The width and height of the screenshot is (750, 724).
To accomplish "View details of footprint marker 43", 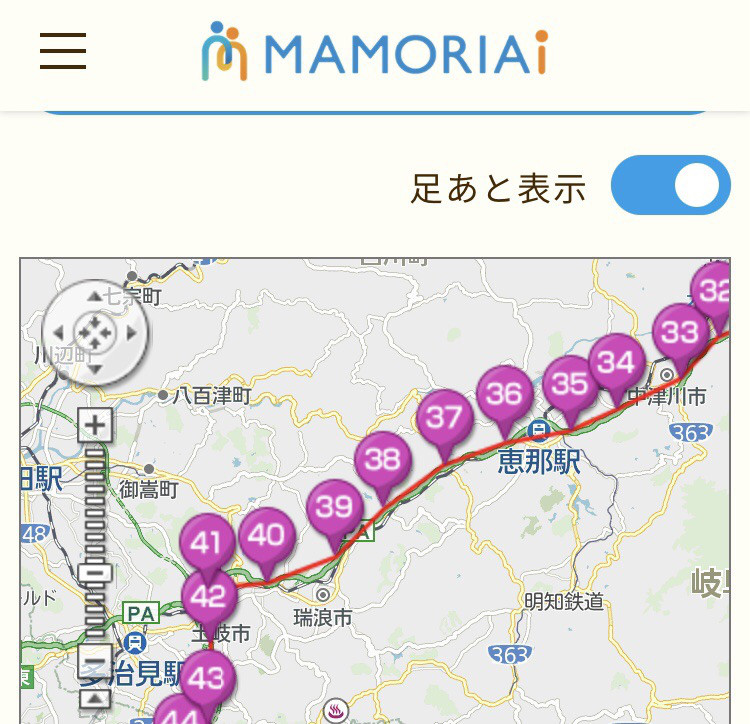I will coord(207,679).
